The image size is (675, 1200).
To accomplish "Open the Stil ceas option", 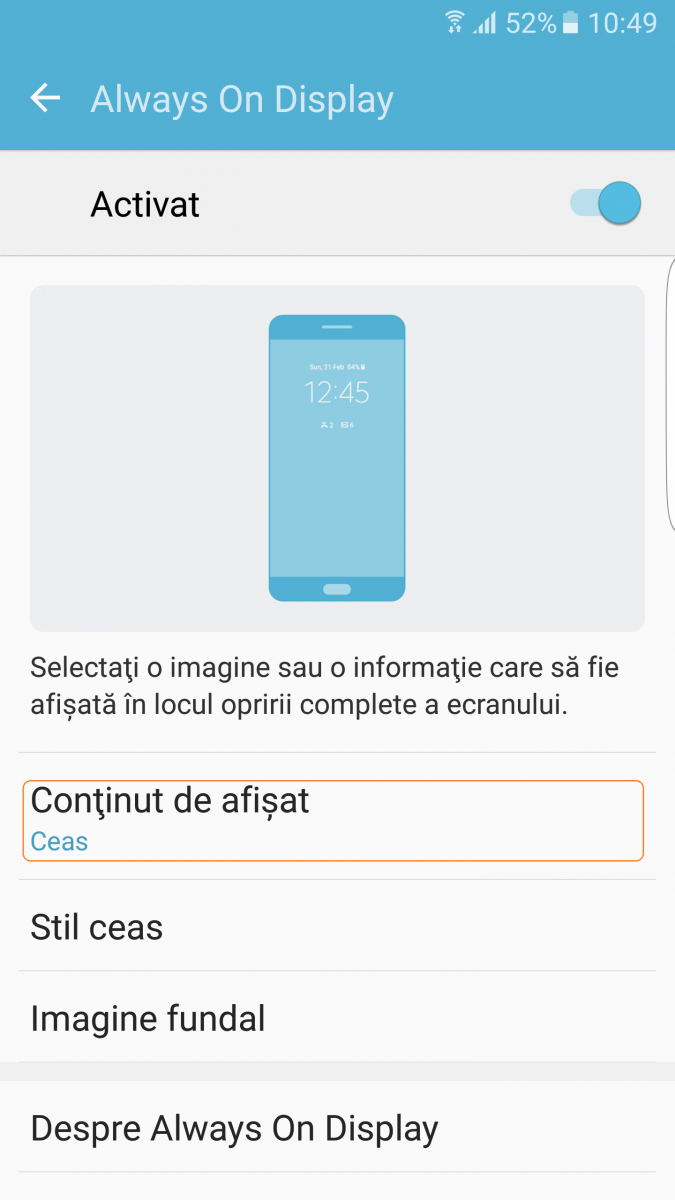I will pos(337,926).
